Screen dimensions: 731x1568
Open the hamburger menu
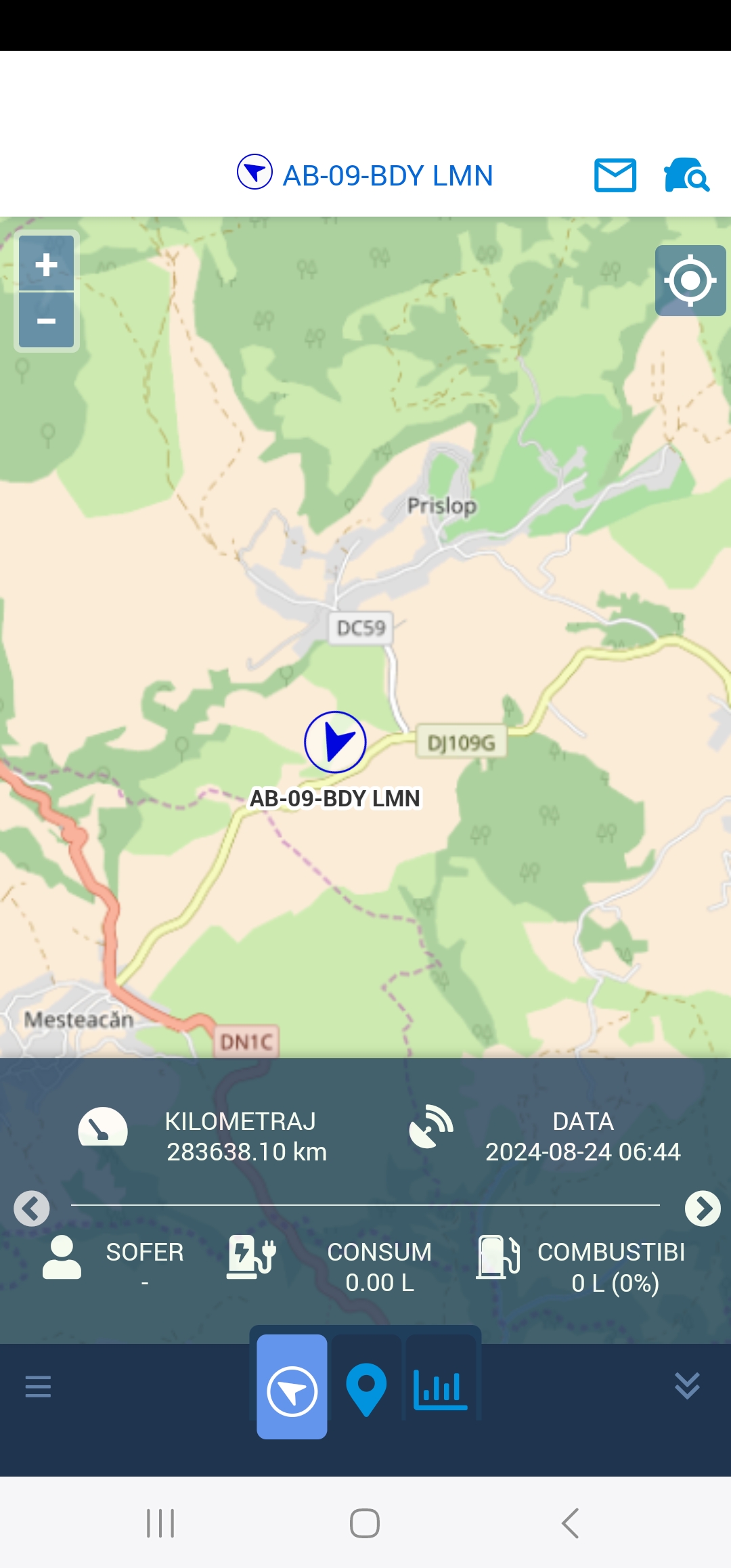click(x=38, y=1387)
